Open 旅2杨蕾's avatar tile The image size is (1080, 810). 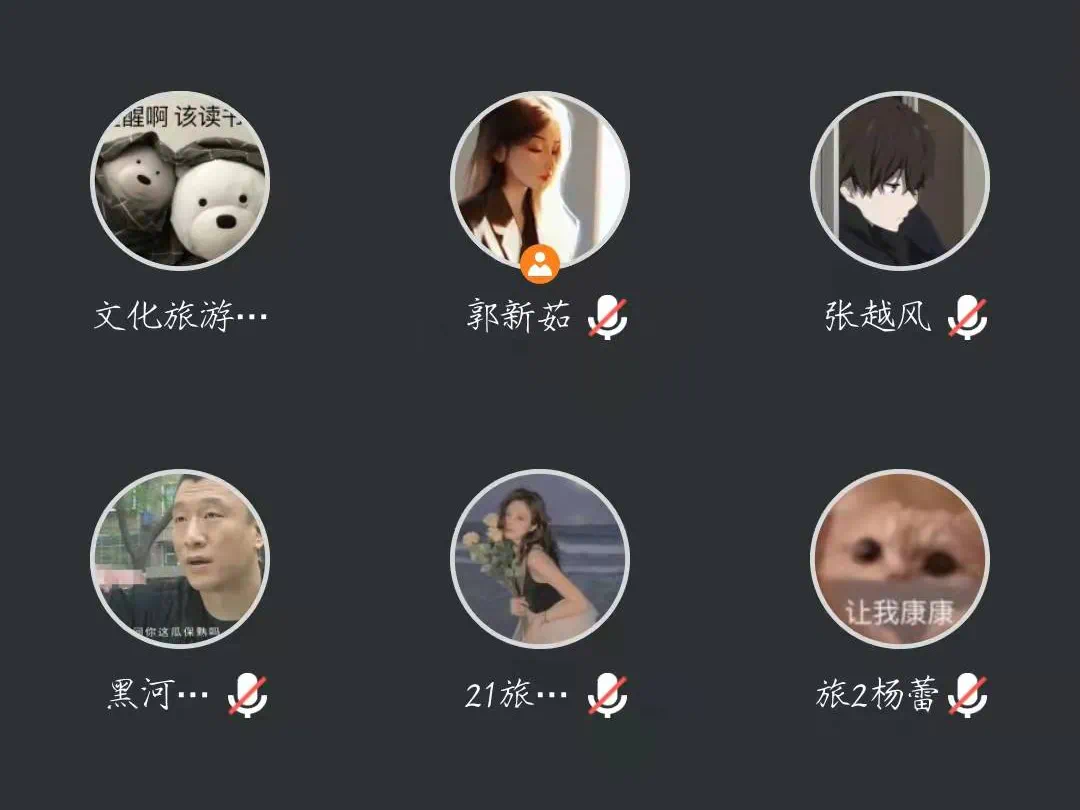click(x=899, y=559)
